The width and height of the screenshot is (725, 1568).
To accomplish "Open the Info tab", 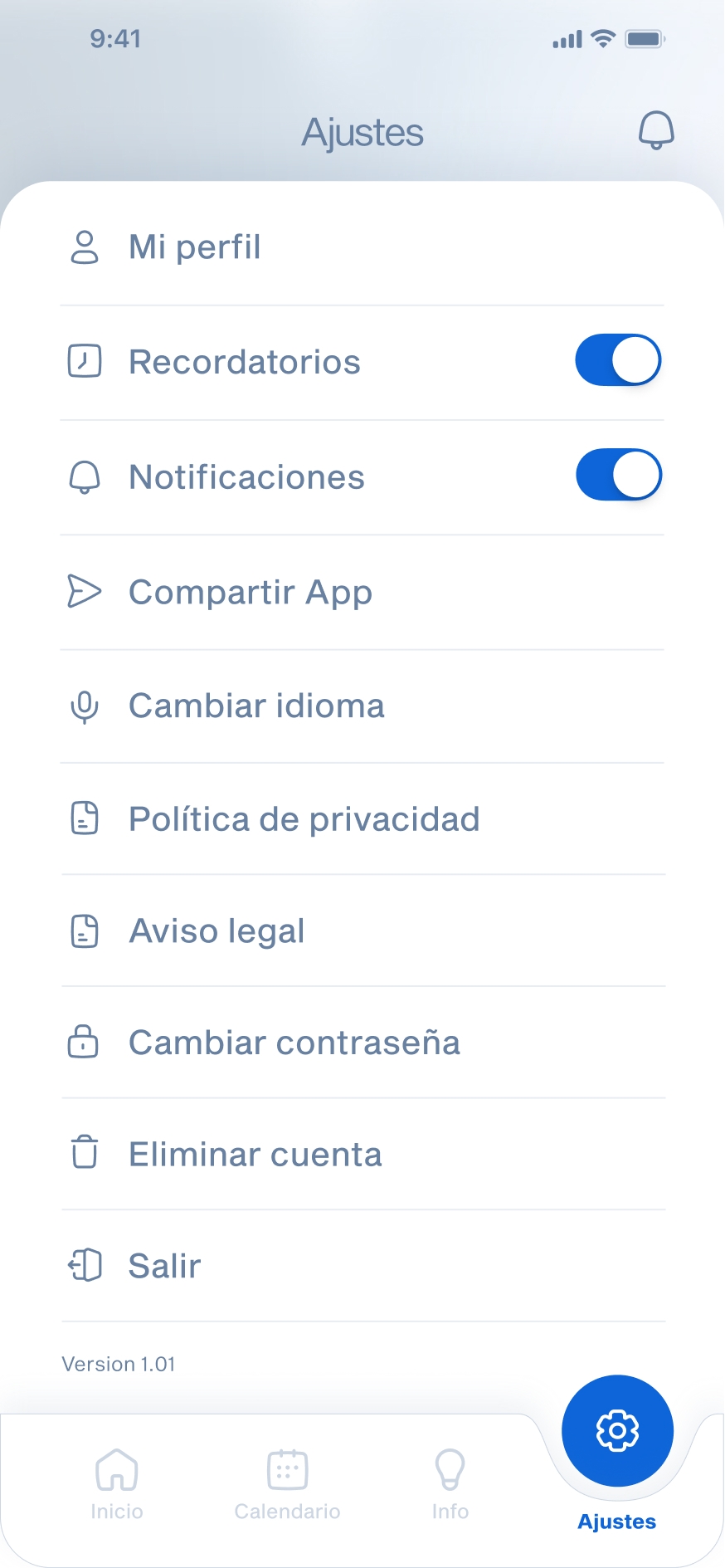I will [450, 1484].
